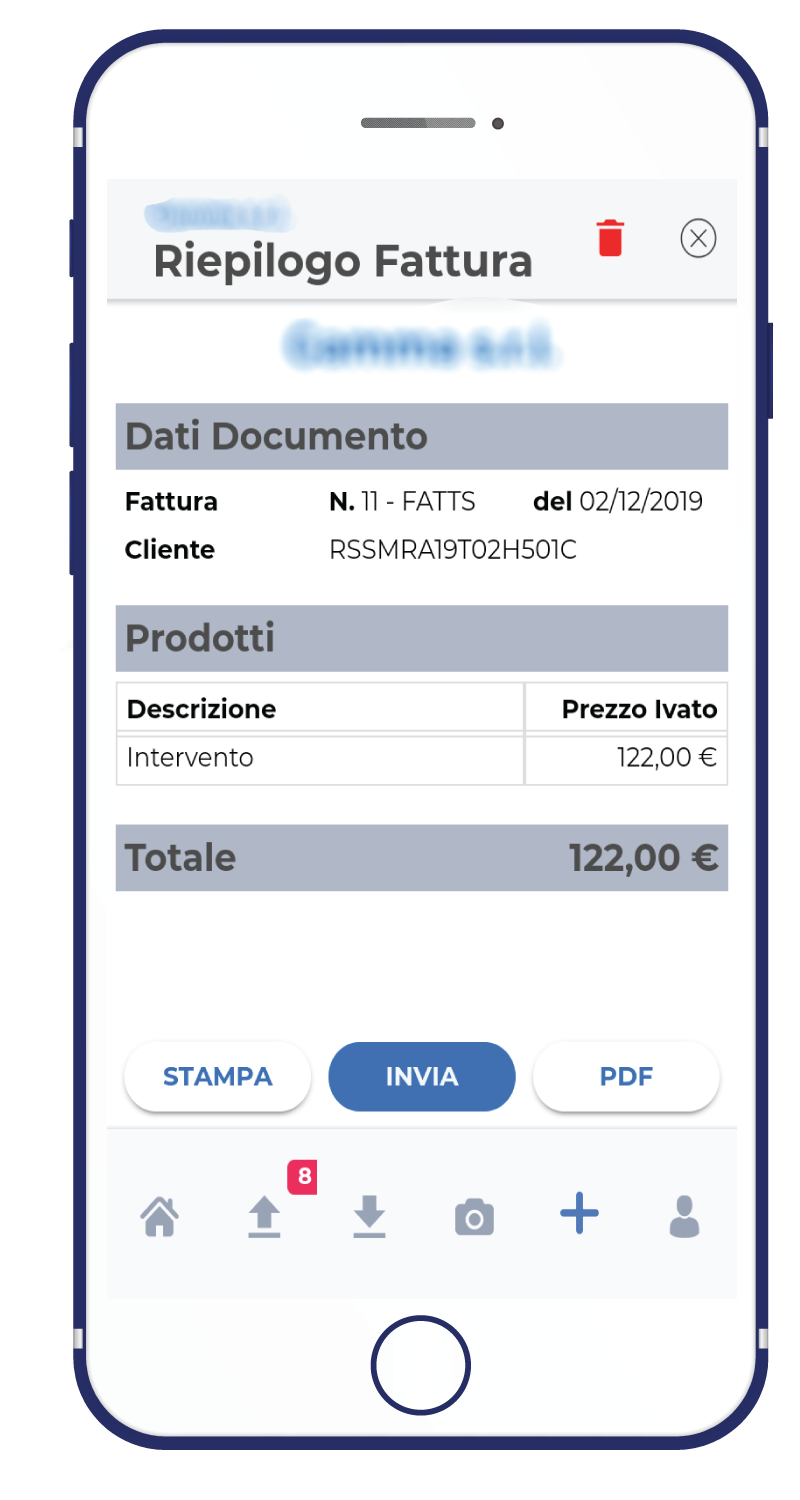Viewport: 800px width, 1500px height.
Task: Go to the home tab
Action: pyautogui.click(x=160, y=1217)
